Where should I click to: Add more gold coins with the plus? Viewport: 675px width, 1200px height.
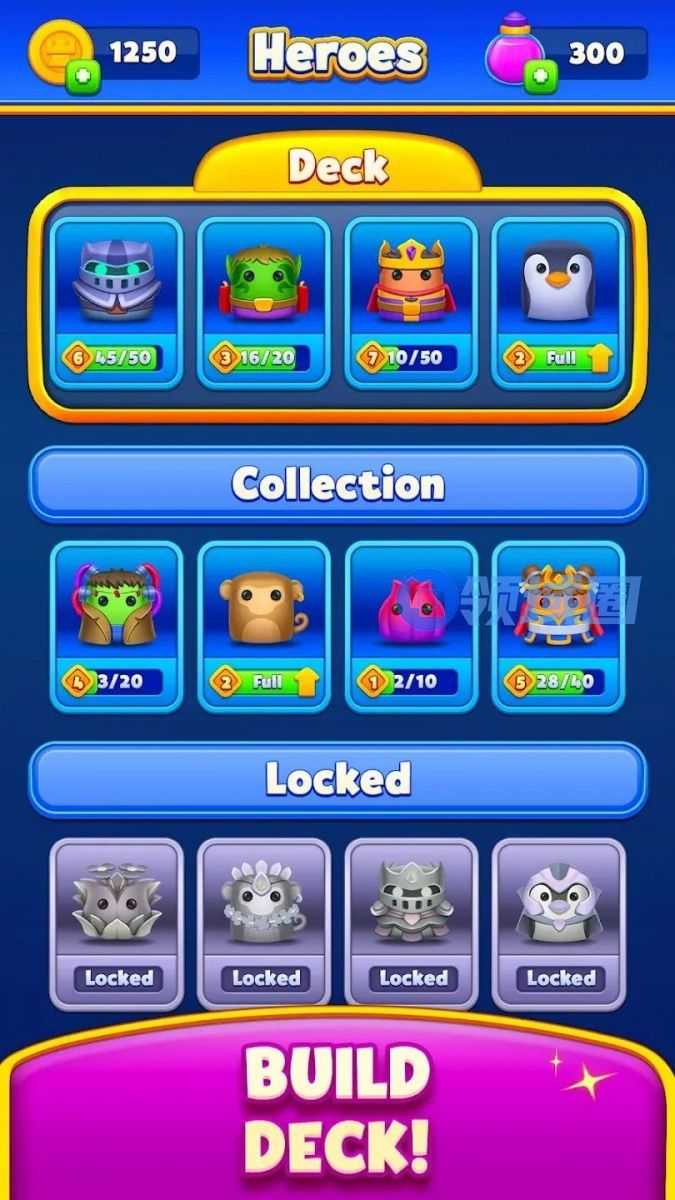(x=82, y=77)
